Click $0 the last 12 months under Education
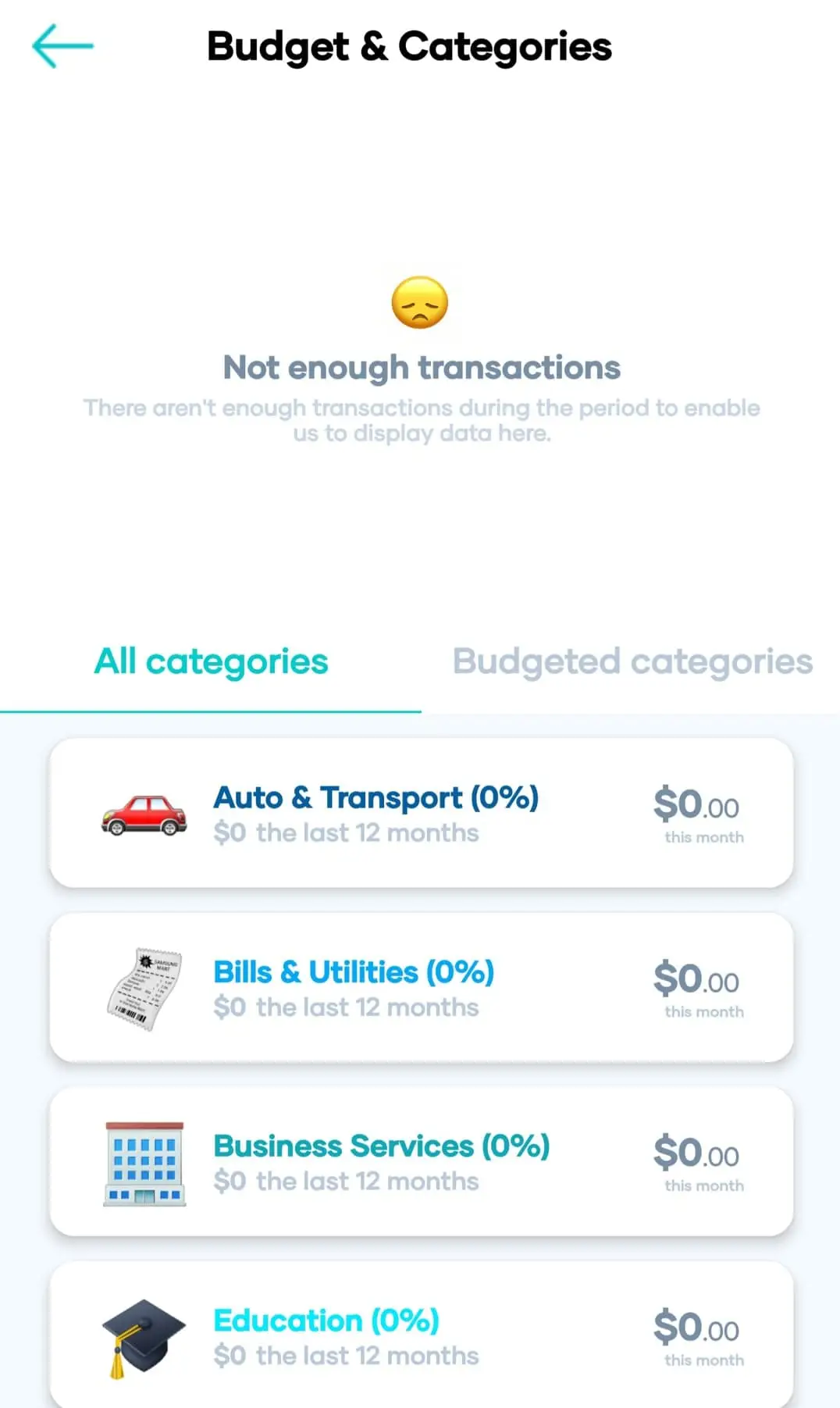Image resolution: width=840 pixels, height=1408 pixels. (346, 1356)
